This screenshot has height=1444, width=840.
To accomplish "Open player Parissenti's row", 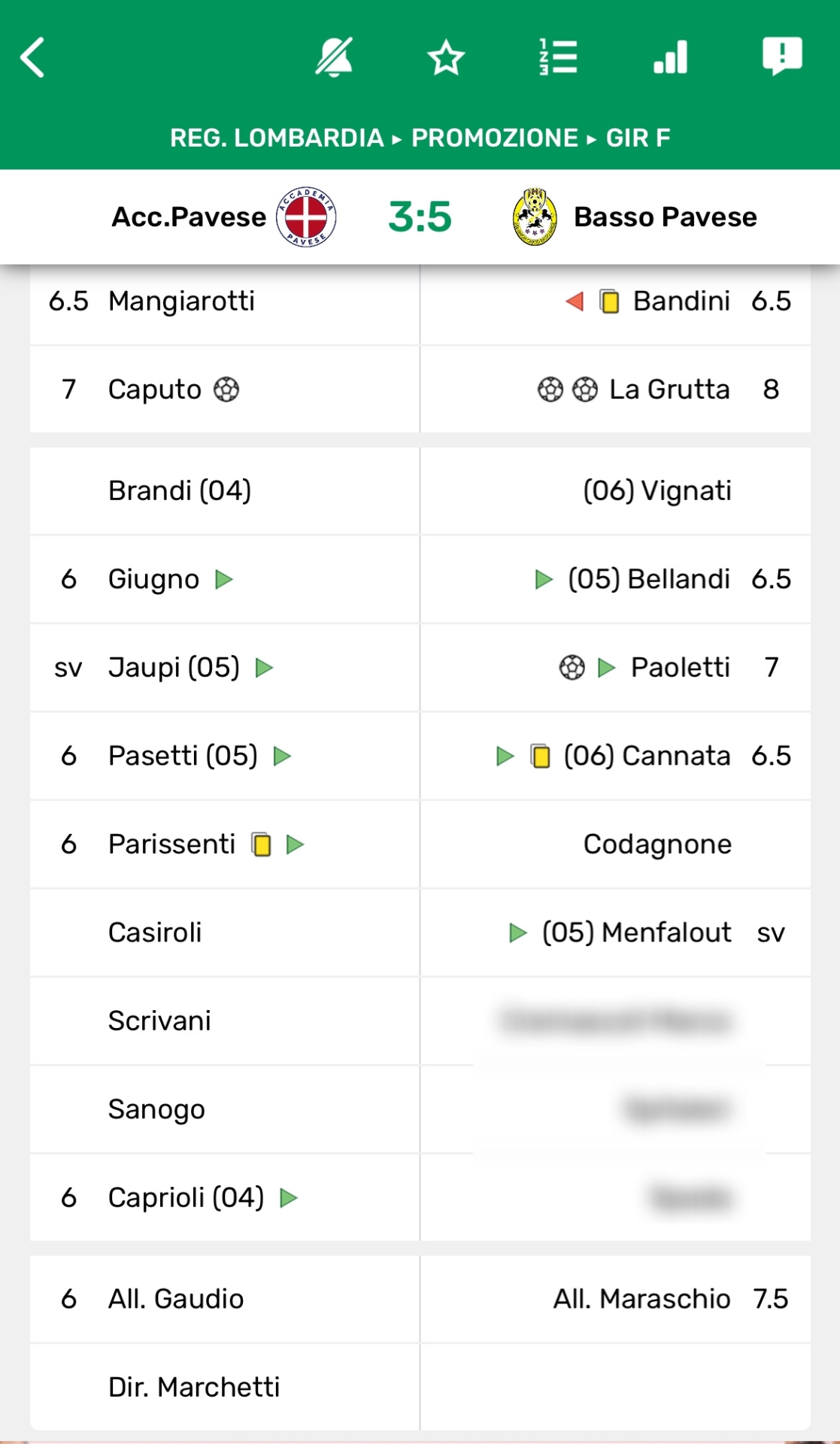I will point(224,845).
